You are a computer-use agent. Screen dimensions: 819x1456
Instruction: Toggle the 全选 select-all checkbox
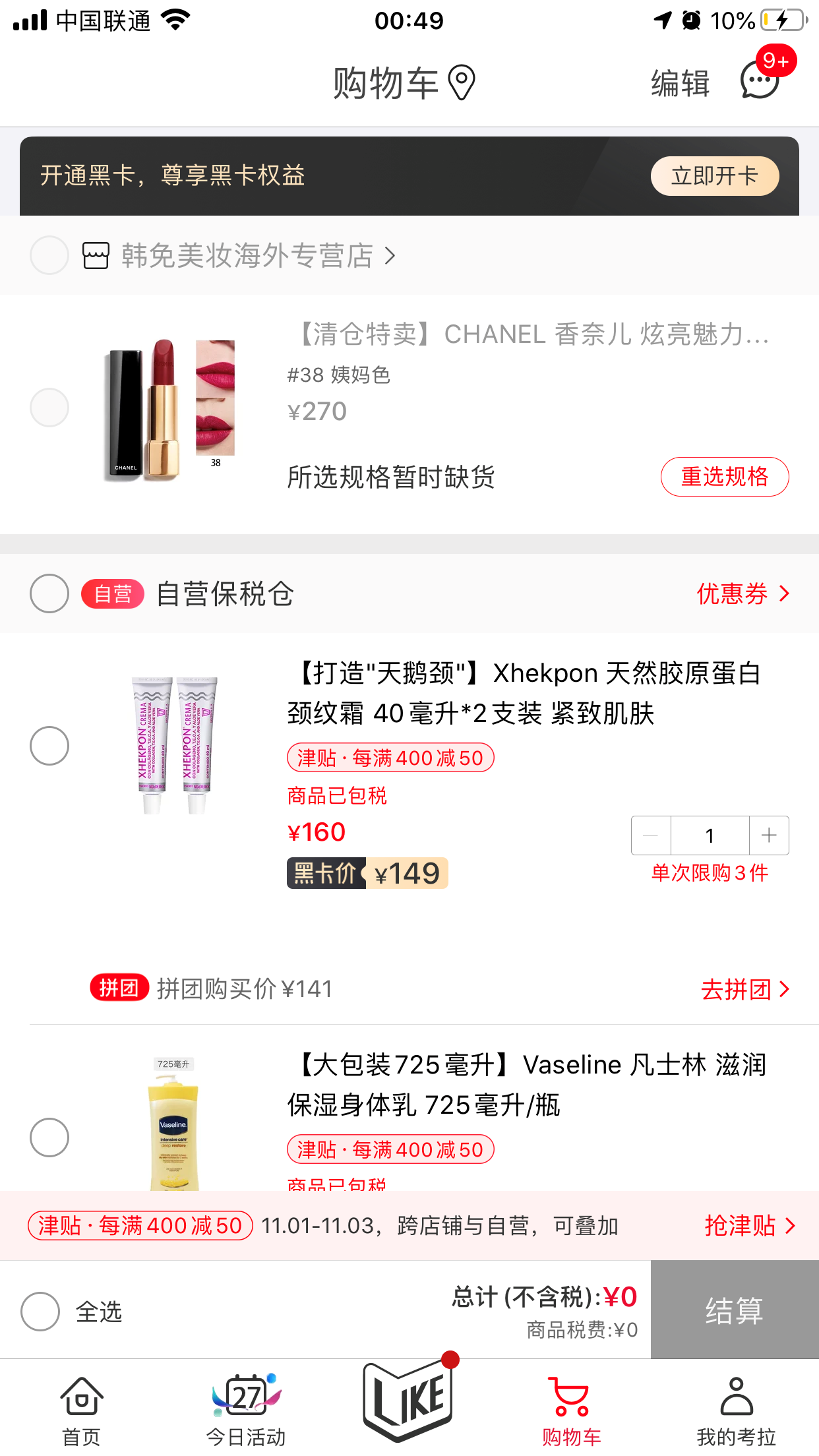[40, 1312]
